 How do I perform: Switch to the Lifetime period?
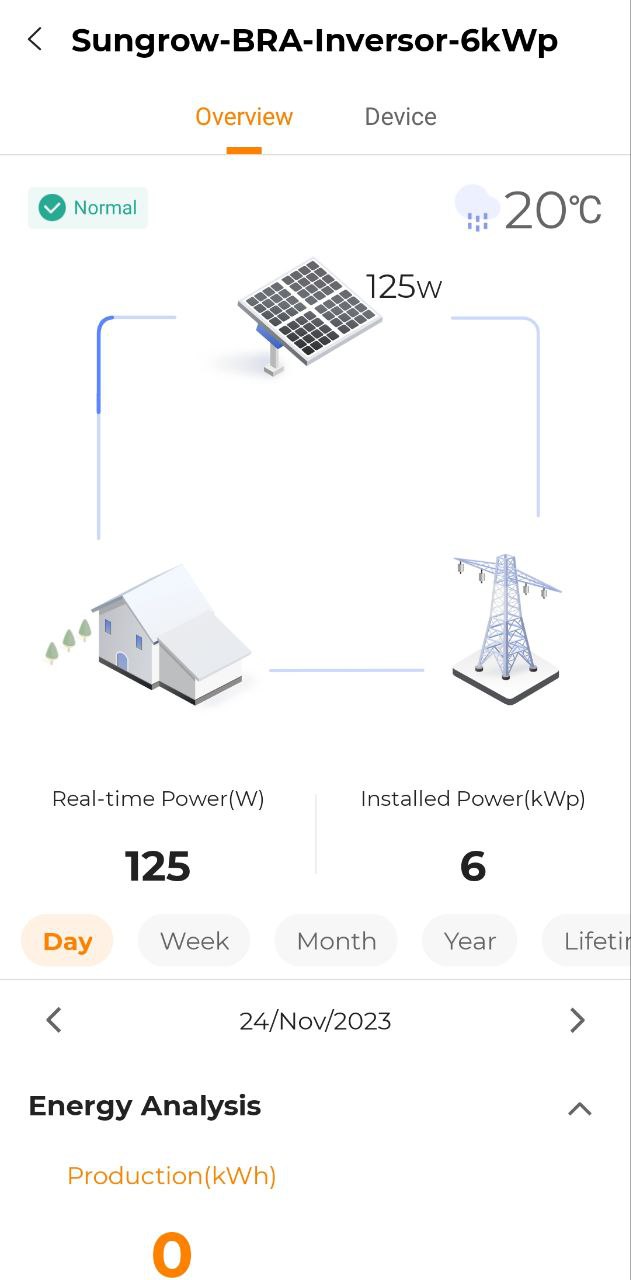coord(590,941)
